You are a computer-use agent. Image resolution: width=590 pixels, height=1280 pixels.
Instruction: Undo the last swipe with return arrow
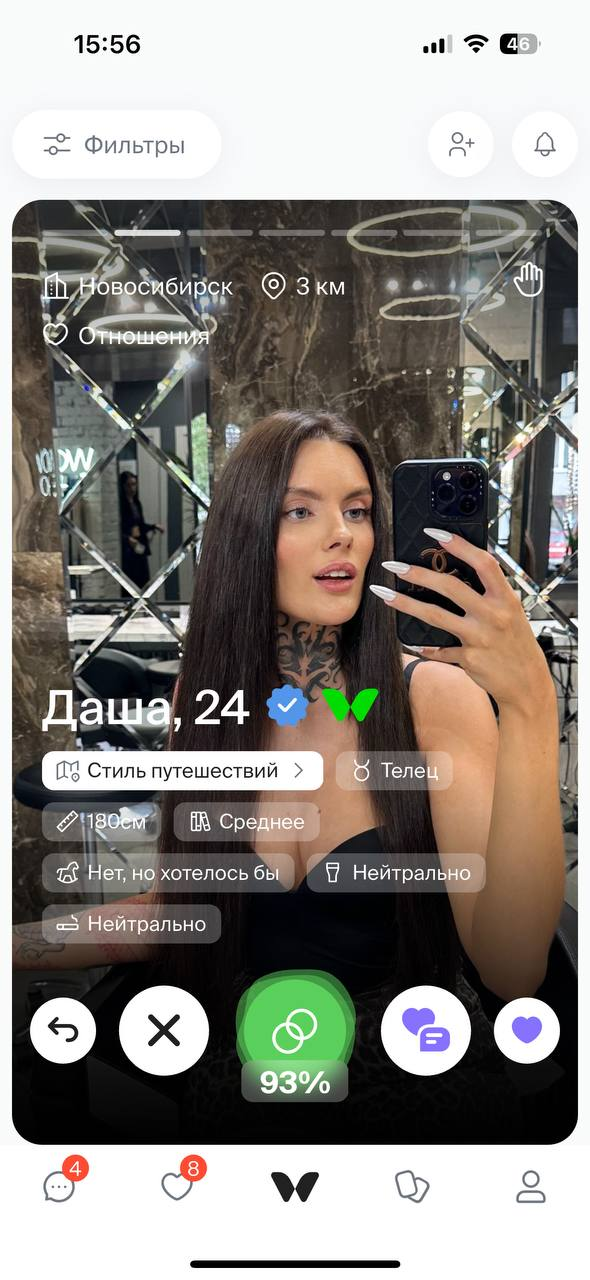(x=63, y=1030)
